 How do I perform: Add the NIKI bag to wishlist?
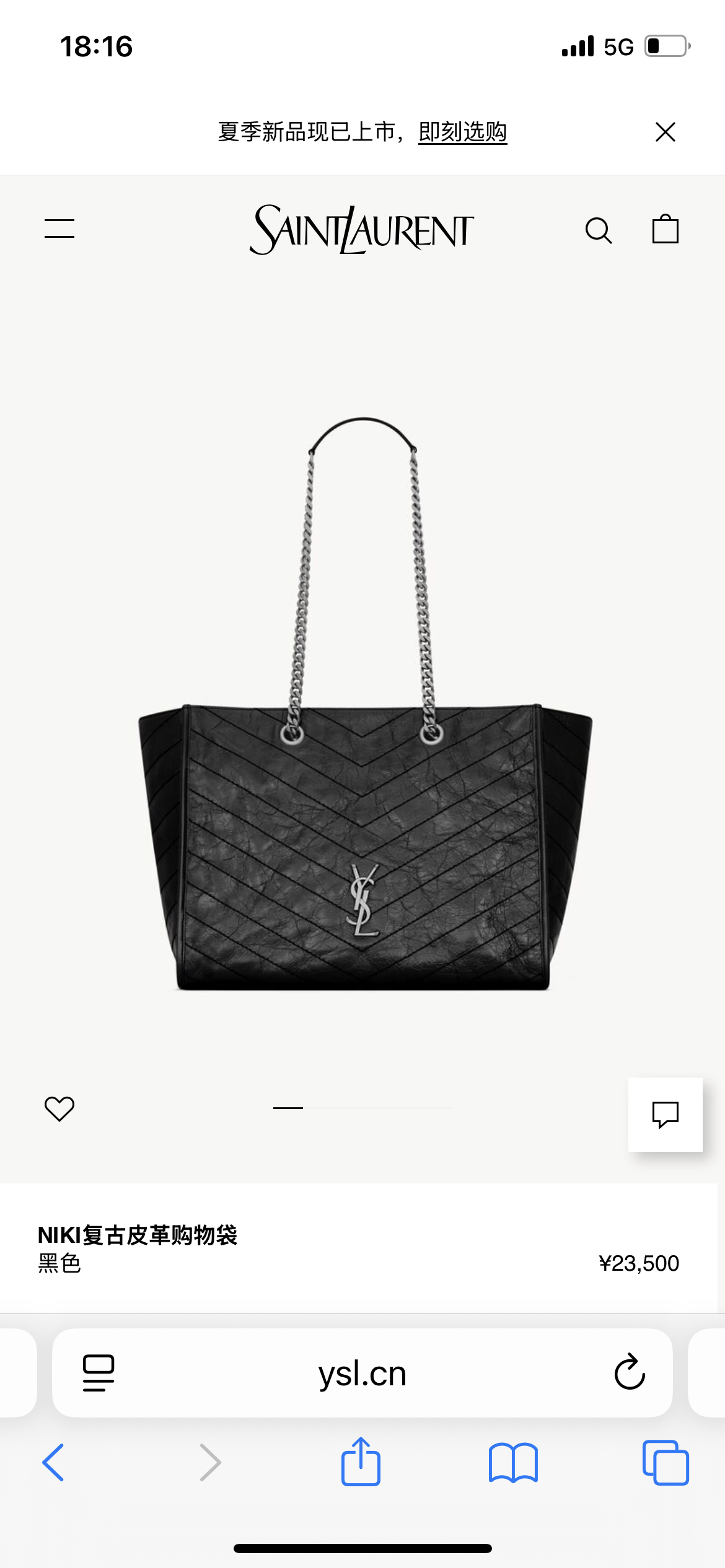[x=59, y=1108]
